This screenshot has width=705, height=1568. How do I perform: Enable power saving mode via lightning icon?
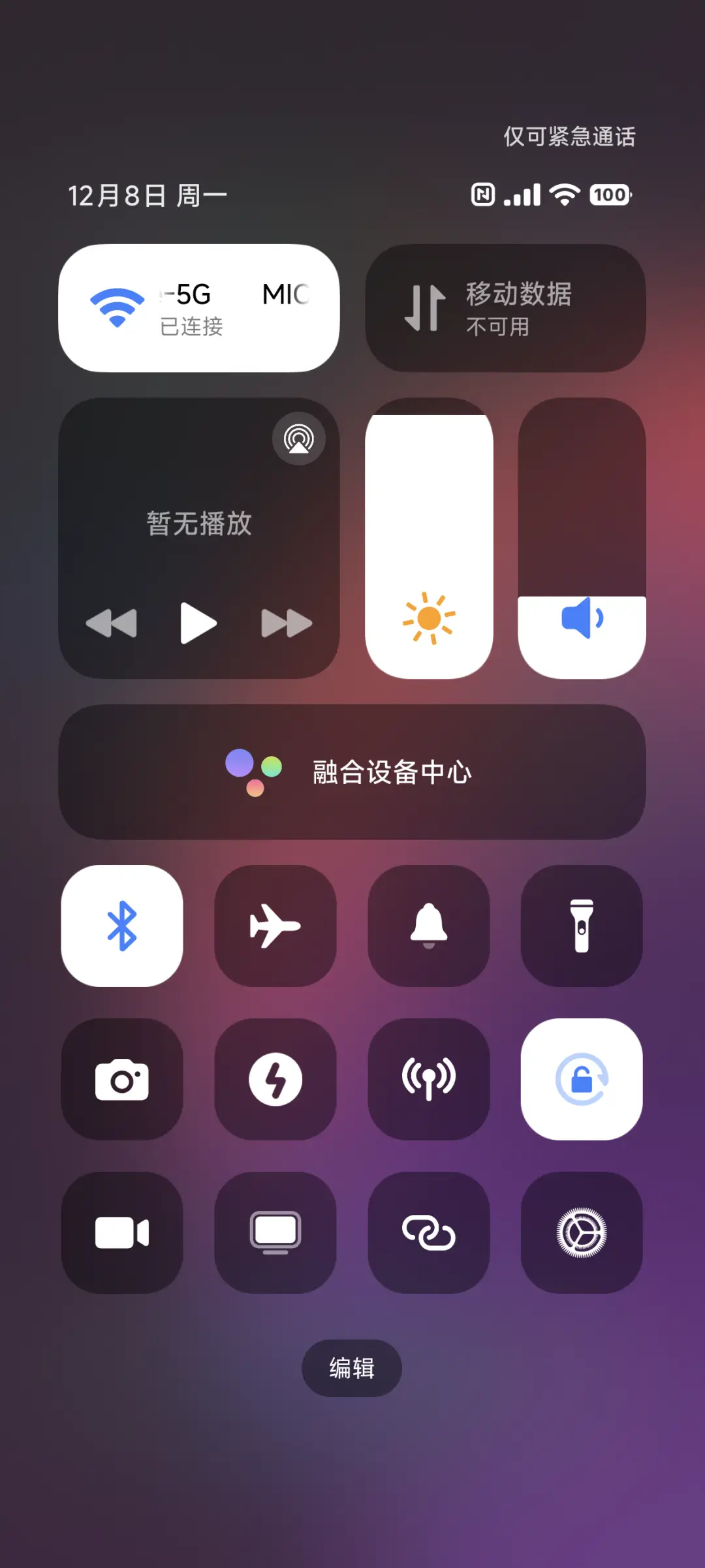[275, 1080]
